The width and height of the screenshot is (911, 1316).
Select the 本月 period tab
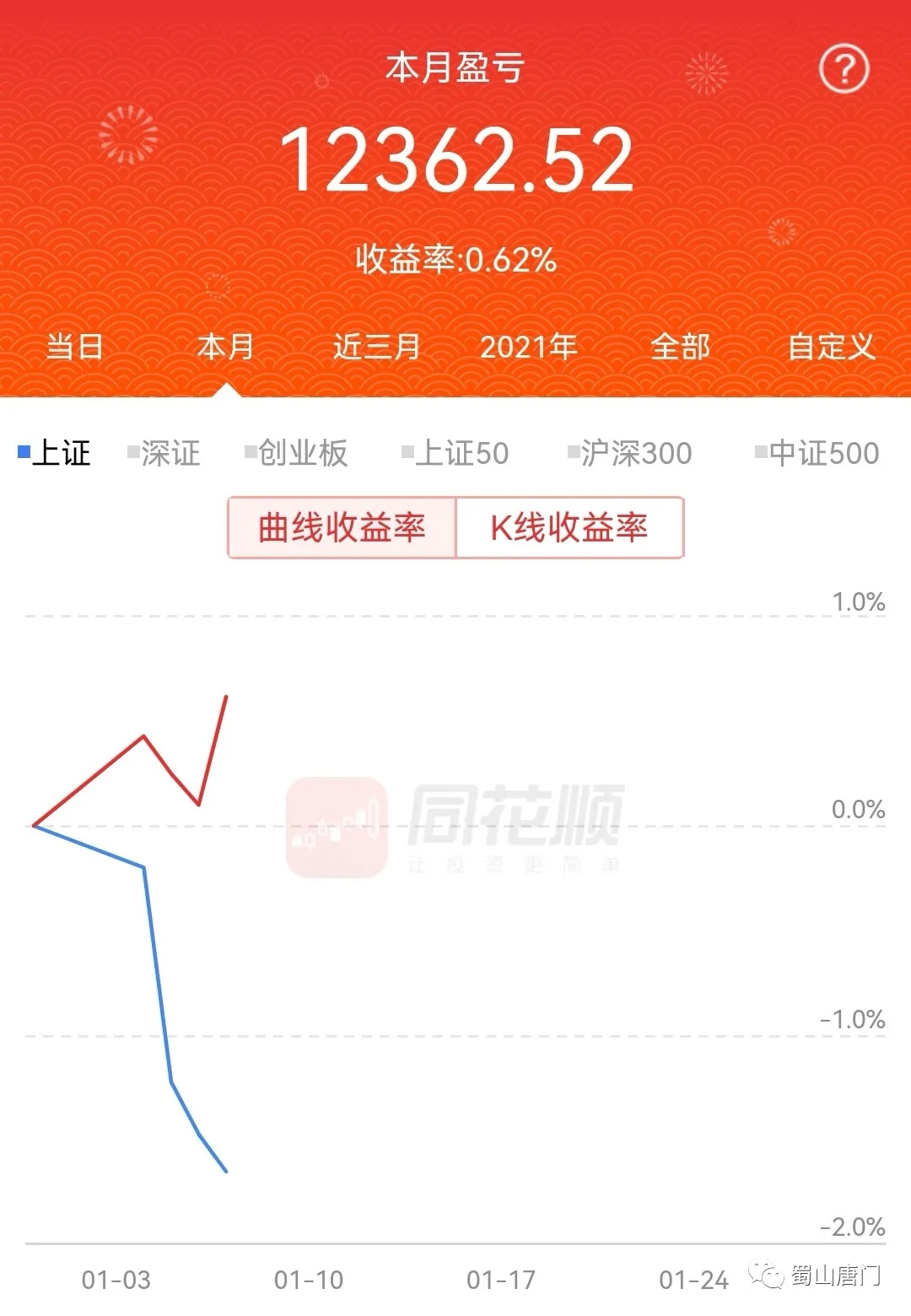coord(225,347)
